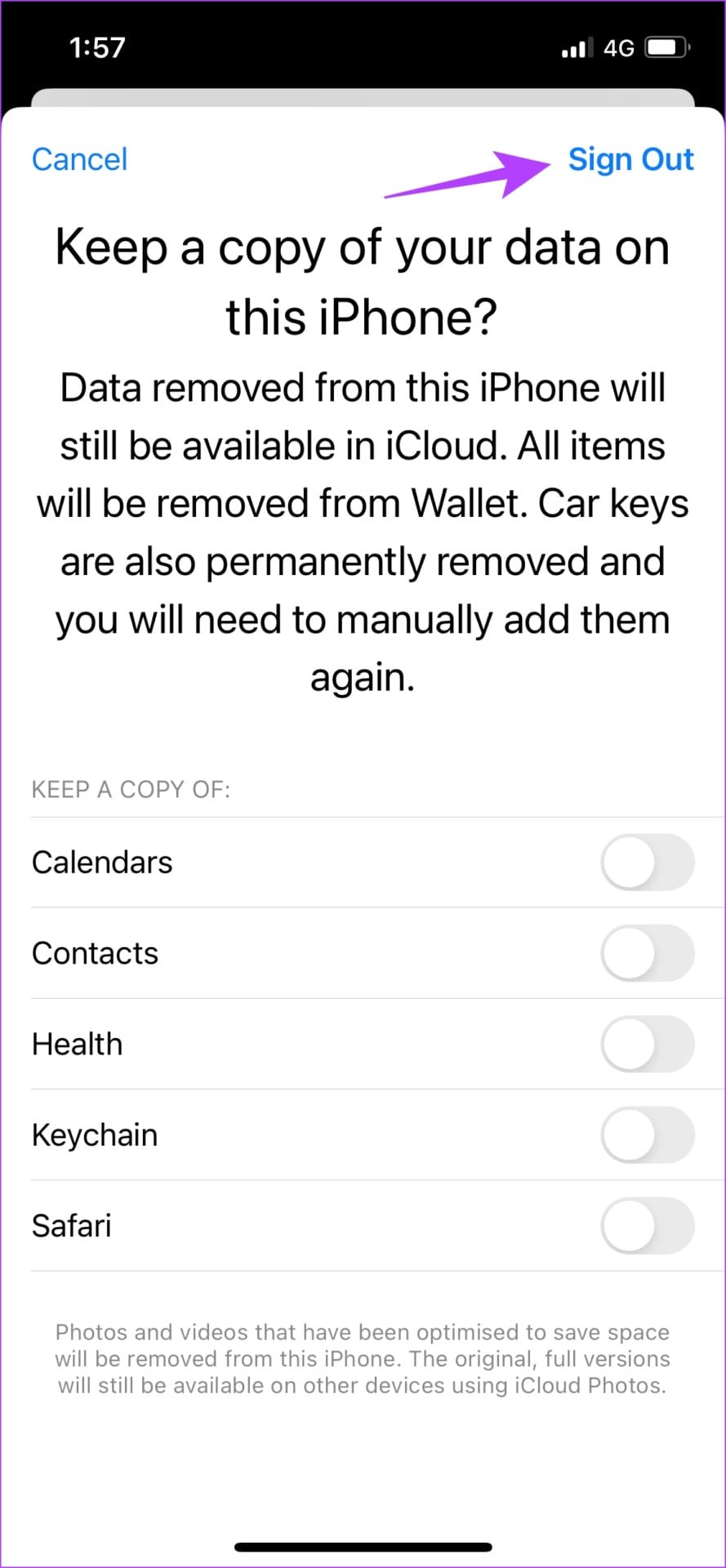Enable the Calendars toggle

[x=648, y=862]
